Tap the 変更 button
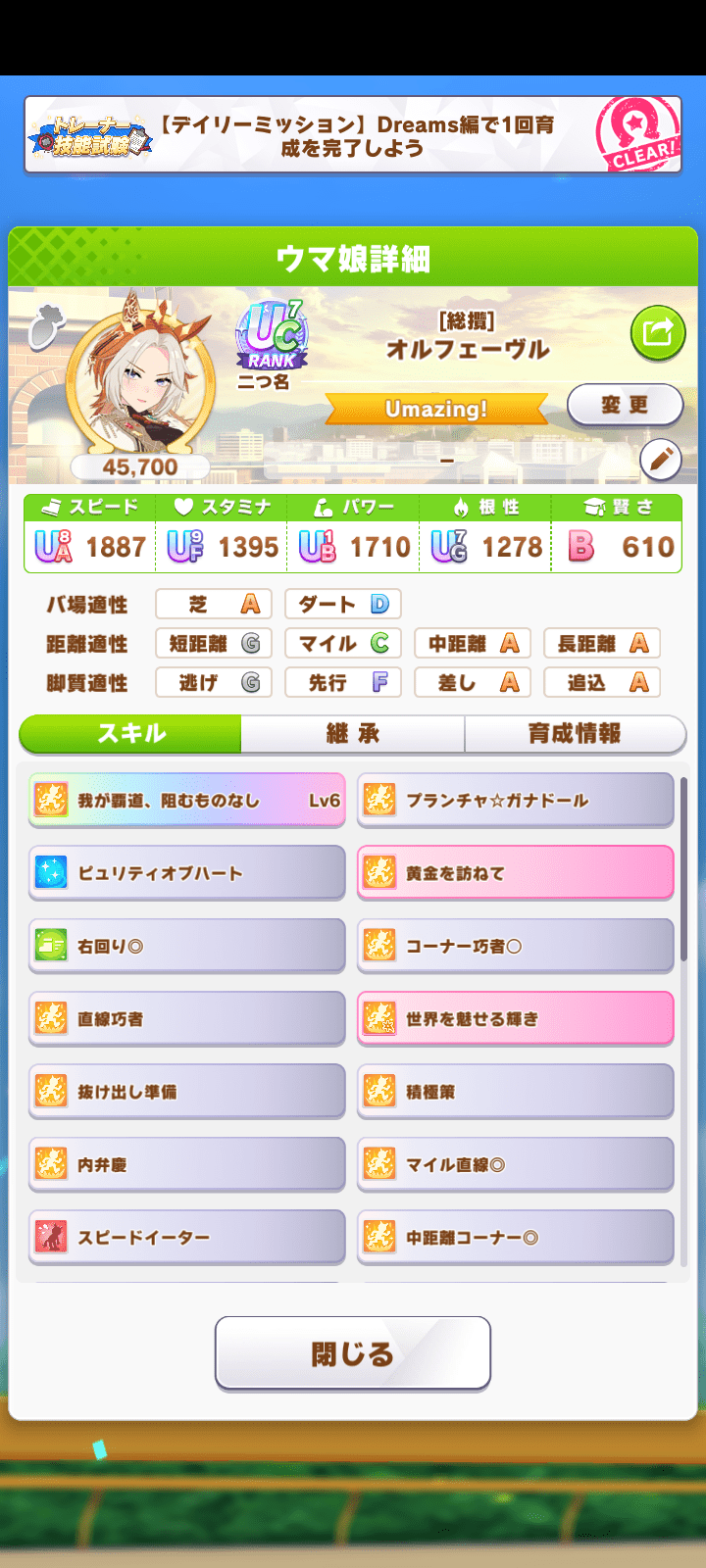The width and height of the screenshot is (706, 1568). click(625, 405)
